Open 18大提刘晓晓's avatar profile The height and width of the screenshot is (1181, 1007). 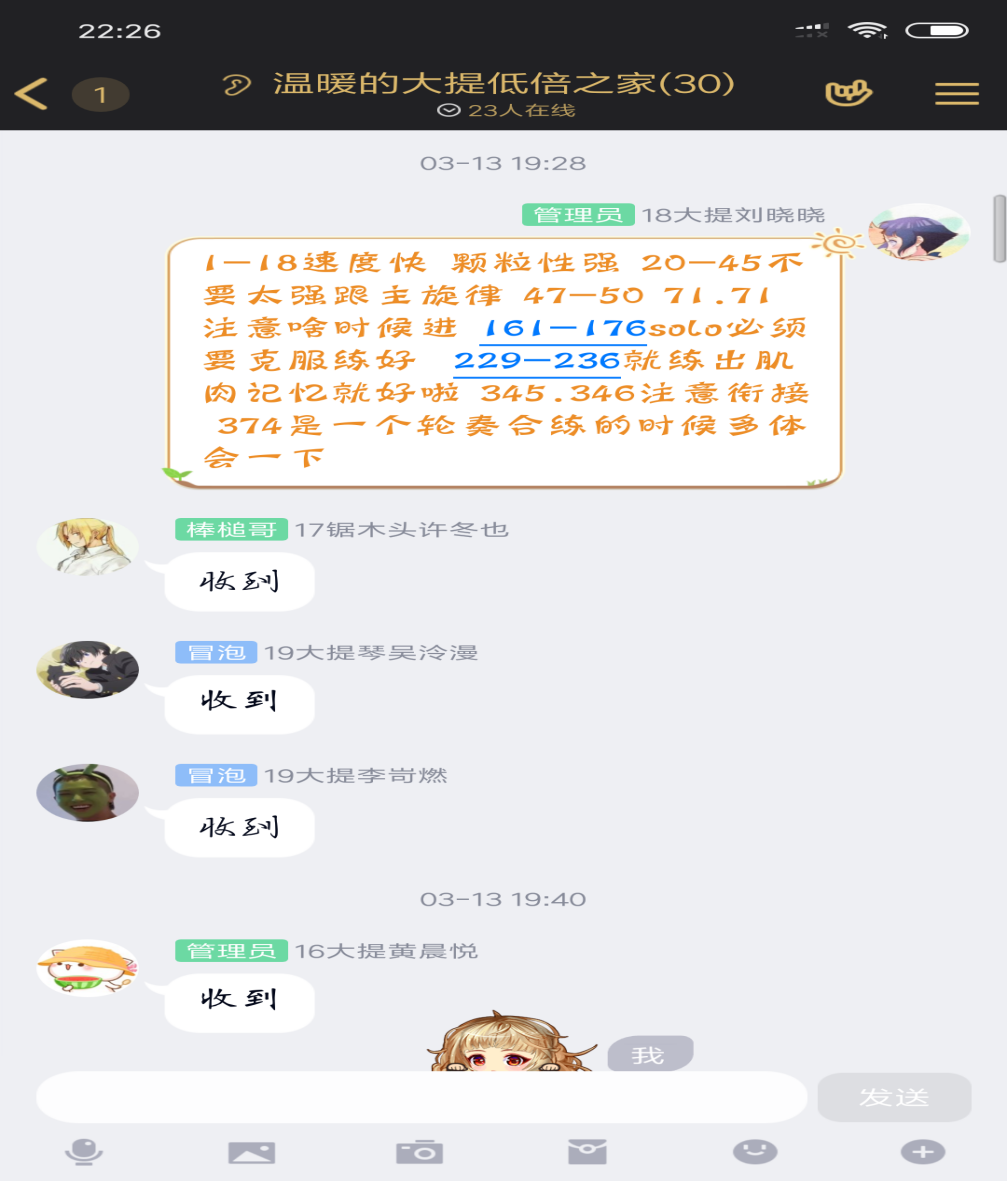918,233
